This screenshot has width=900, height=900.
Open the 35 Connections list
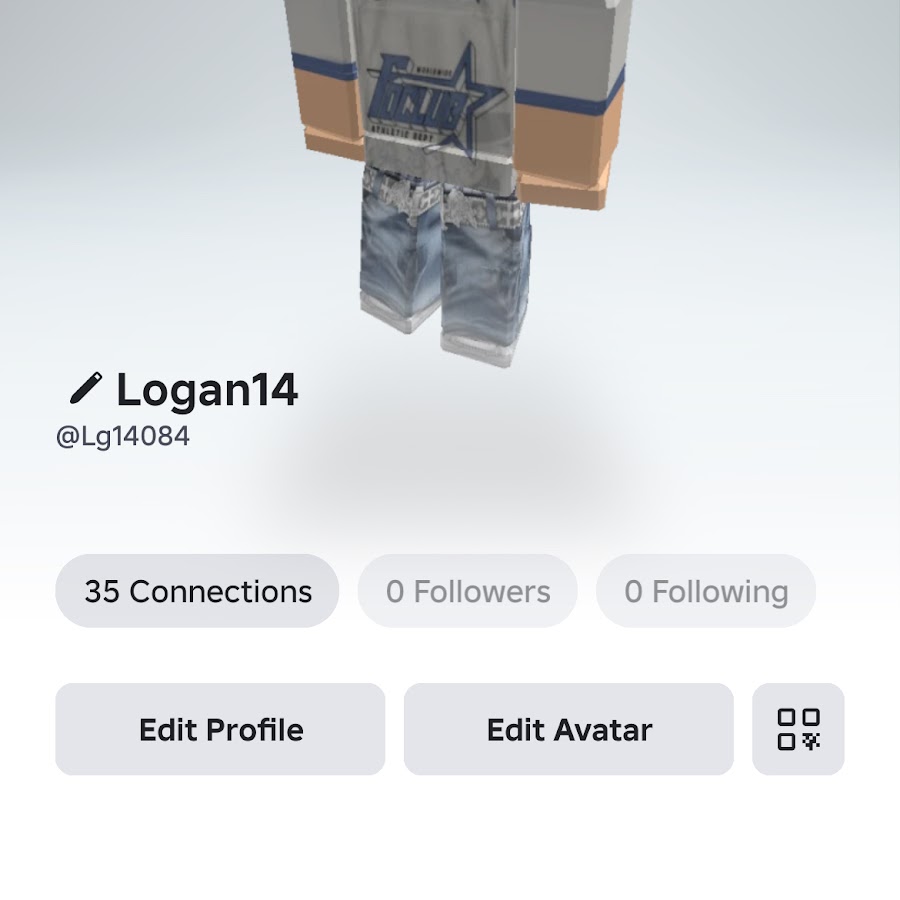[x=197, y=591]
